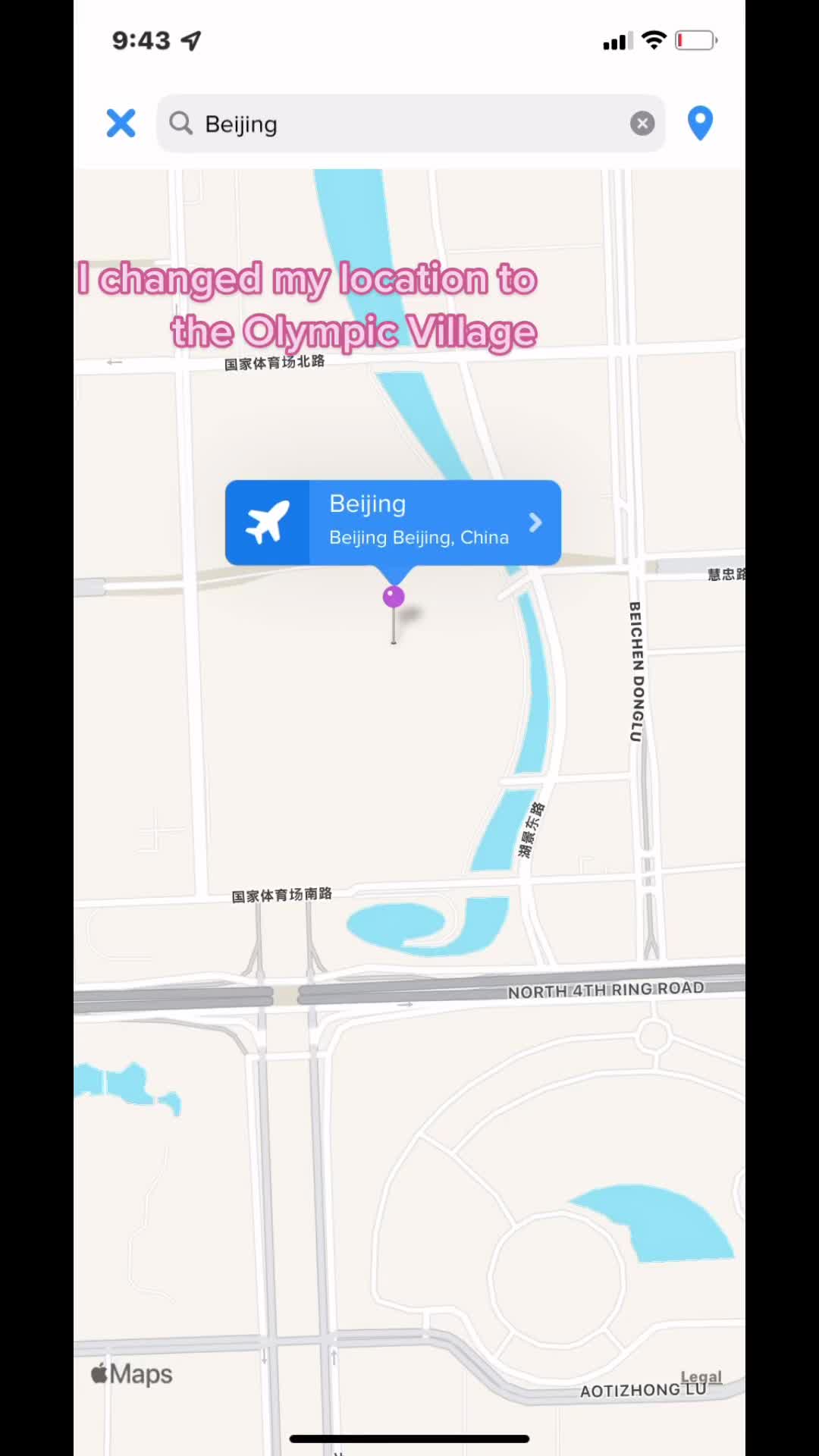The height and width of the screenshot is (1456, 819).
Task: Tap the blue location pin icon
Action: pyautogui.click(x=699, y=123)
